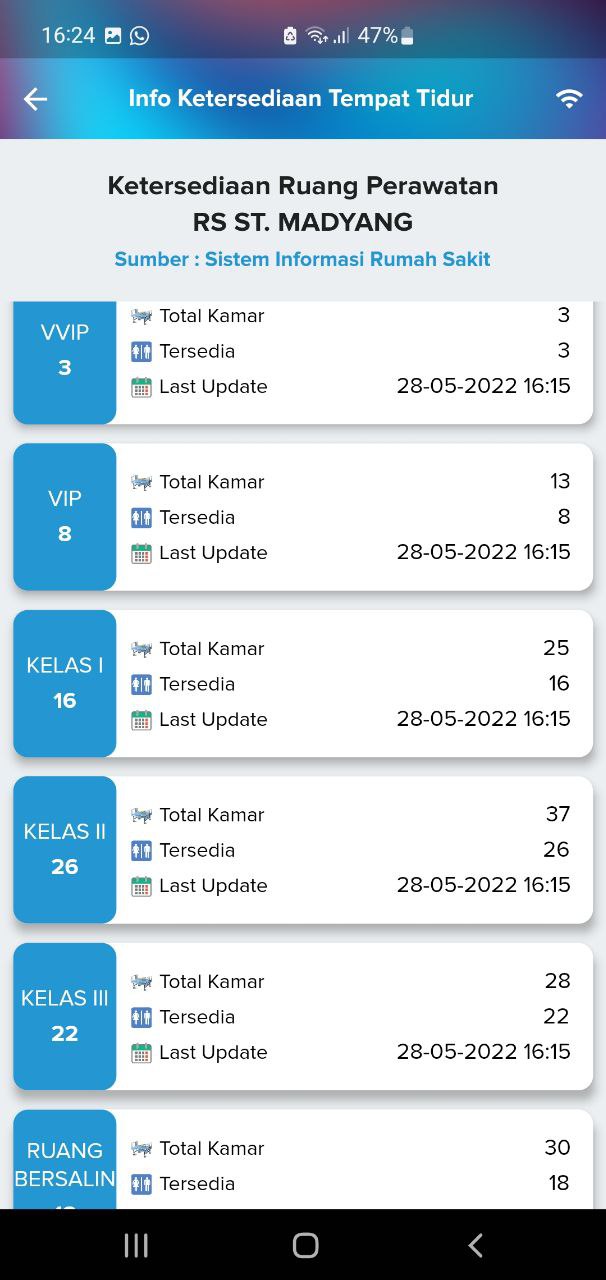Open recent apps from navigation bar
This screenshot has width=606, height=1280.
pyautogui.click(x=136, y=1245)
